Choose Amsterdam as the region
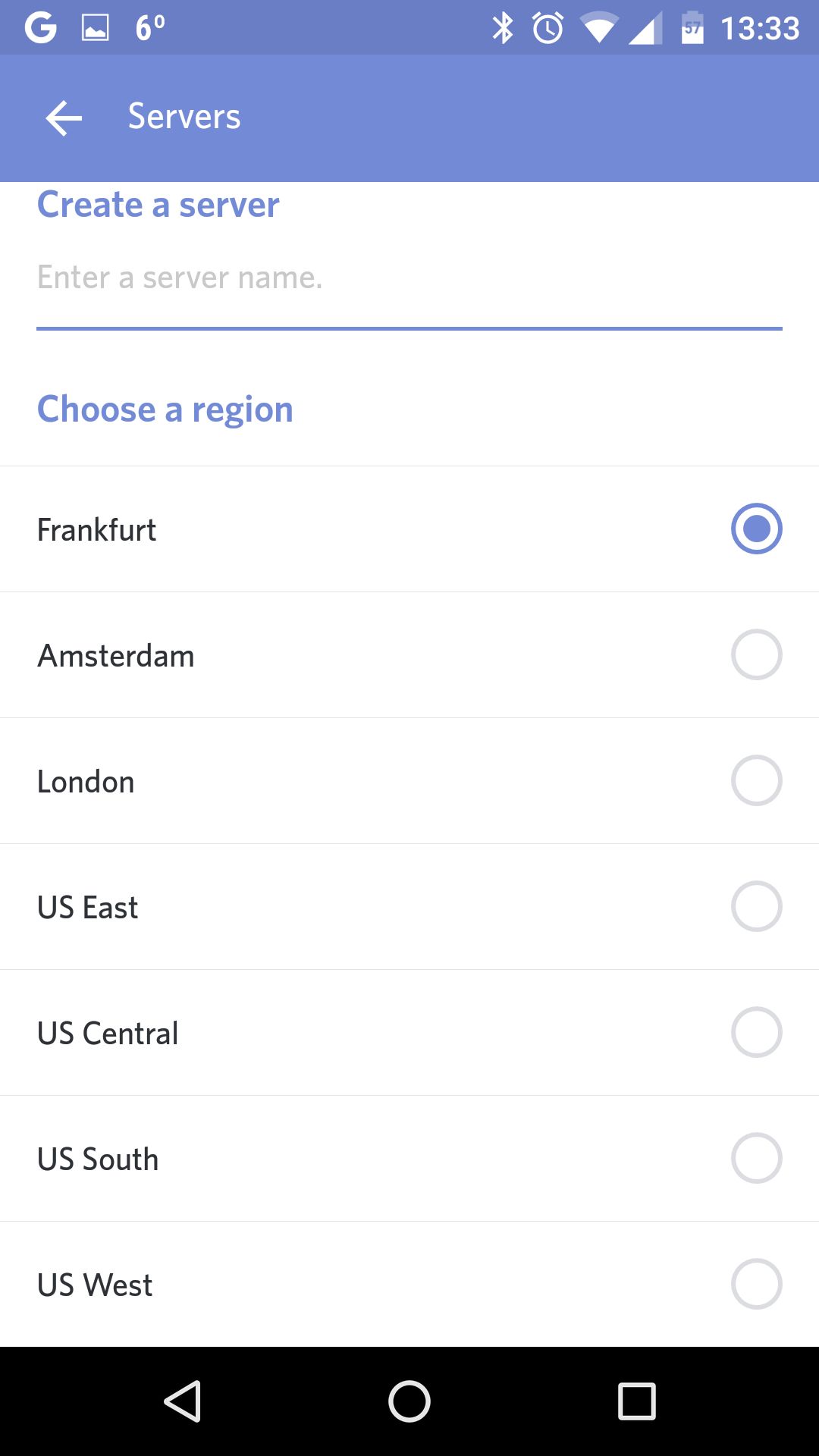819x1456 pixels. point(409,655)
